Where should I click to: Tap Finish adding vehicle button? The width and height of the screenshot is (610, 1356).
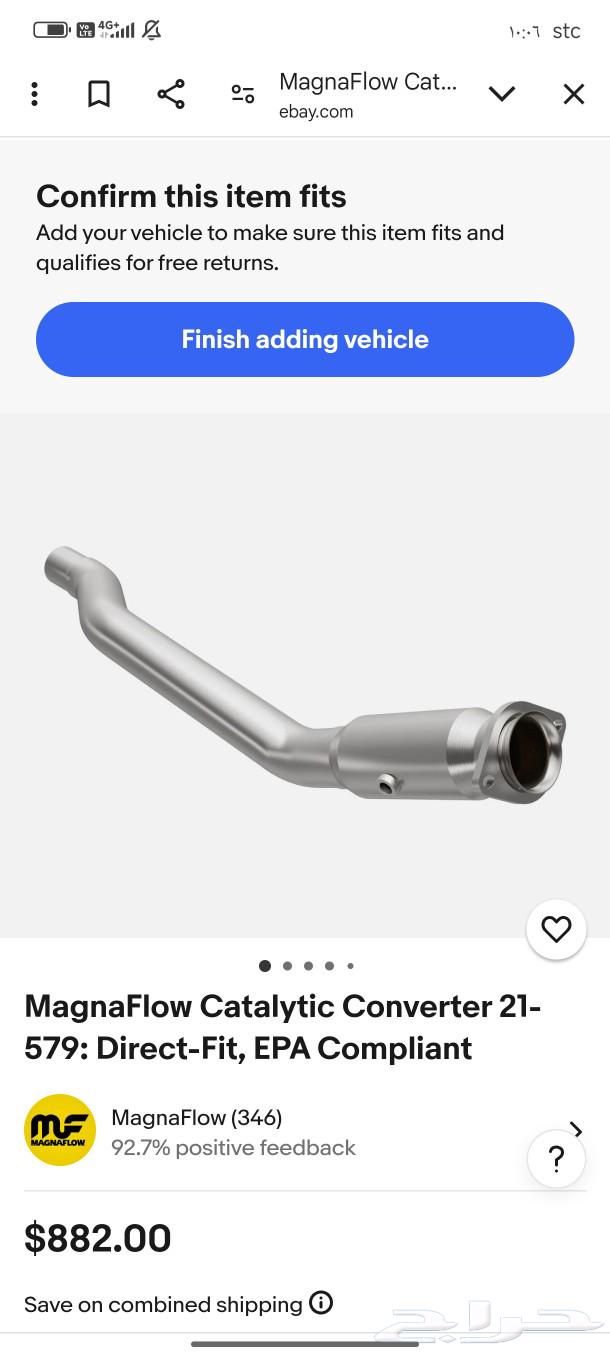[x=305, y=340]
